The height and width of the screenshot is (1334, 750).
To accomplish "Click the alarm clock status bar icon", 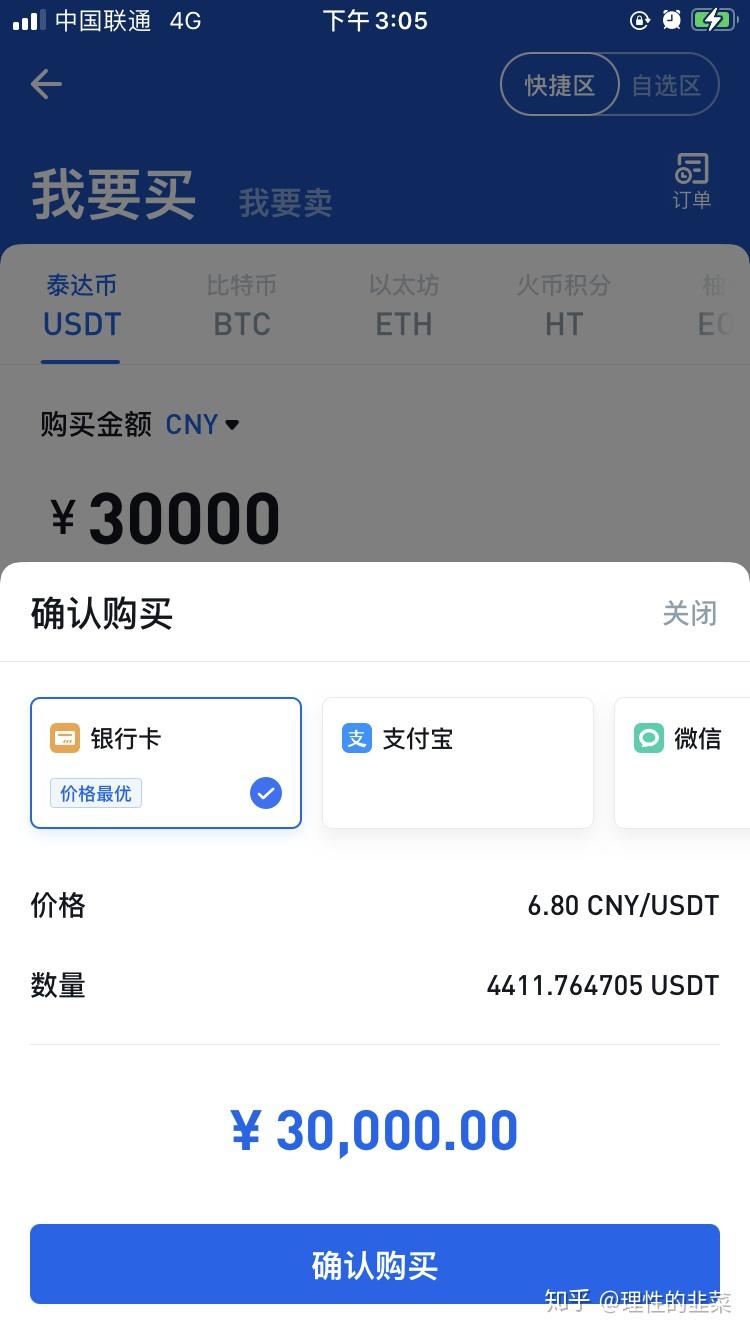I will (674, 20).
